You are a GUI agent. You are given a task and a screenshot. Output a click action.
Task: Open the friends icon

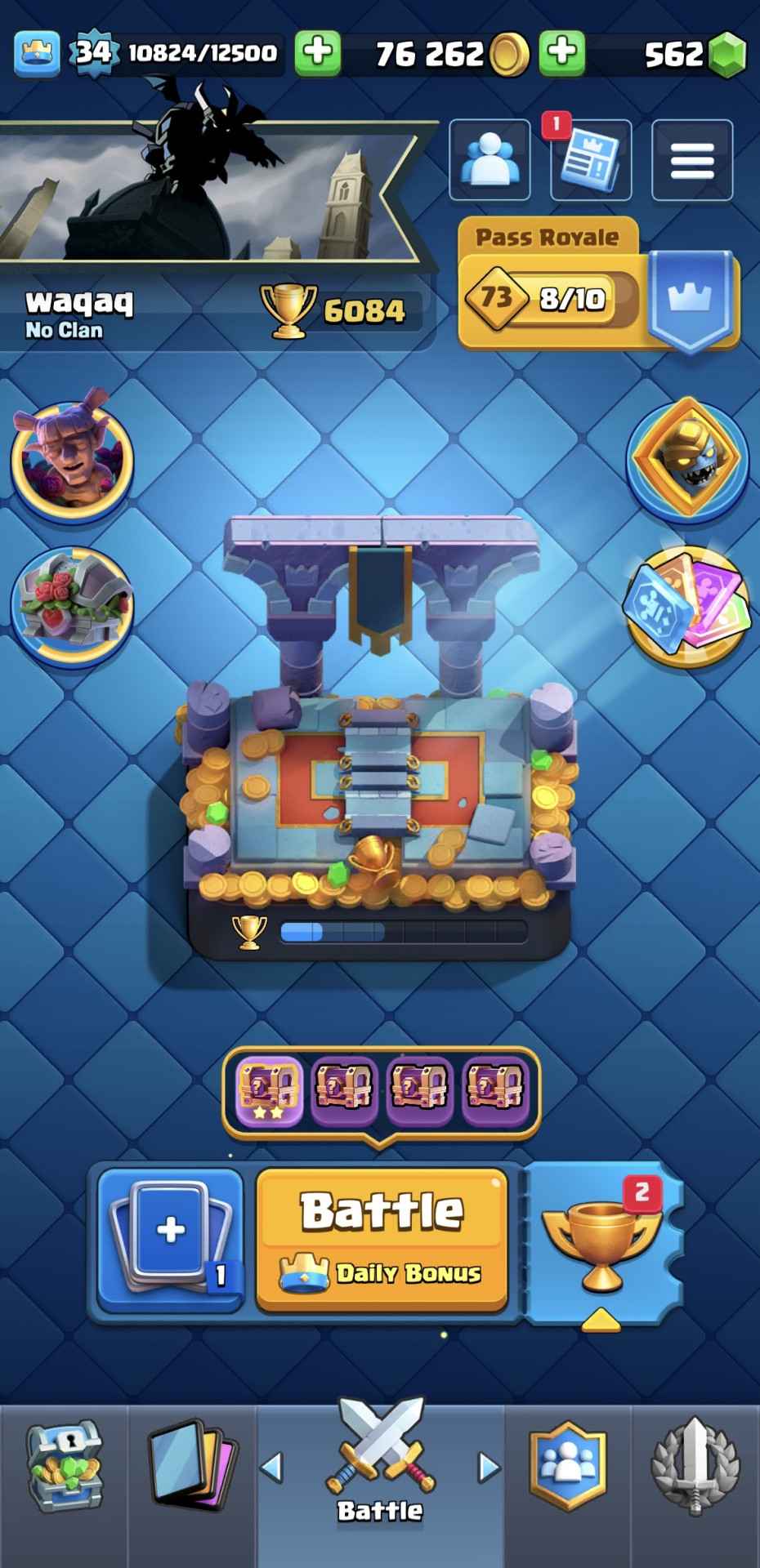click(x=489, y=160)
